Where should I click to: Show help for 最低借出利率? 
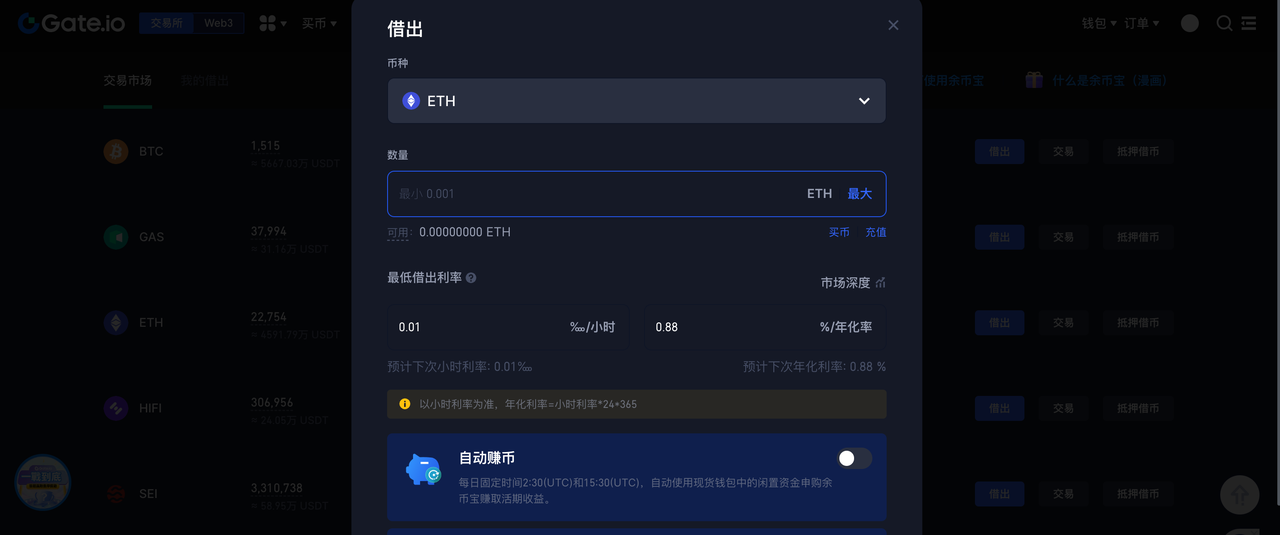471,278
